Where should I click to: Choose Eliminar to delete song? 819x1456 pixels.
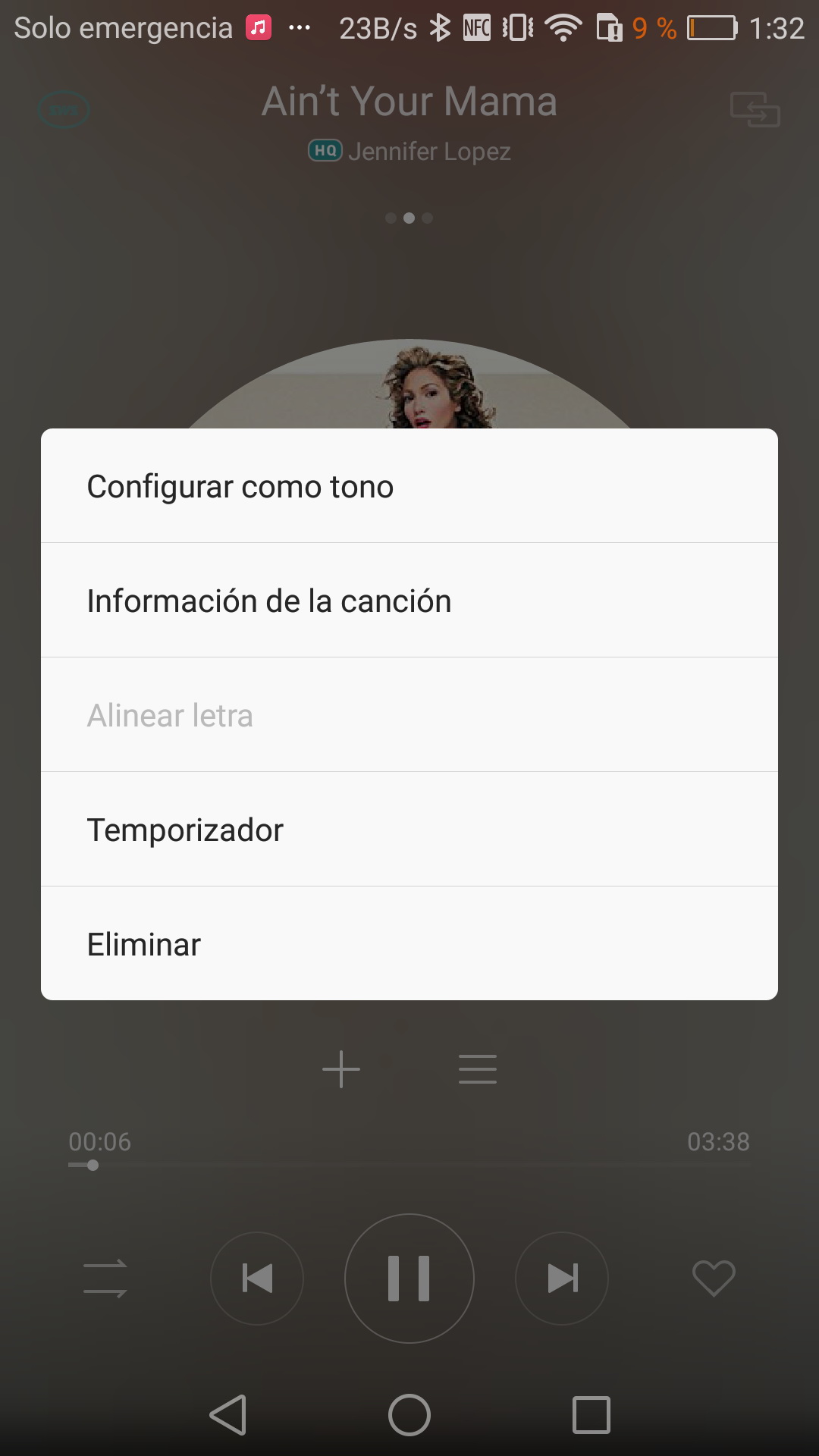(x=409, y=944)
